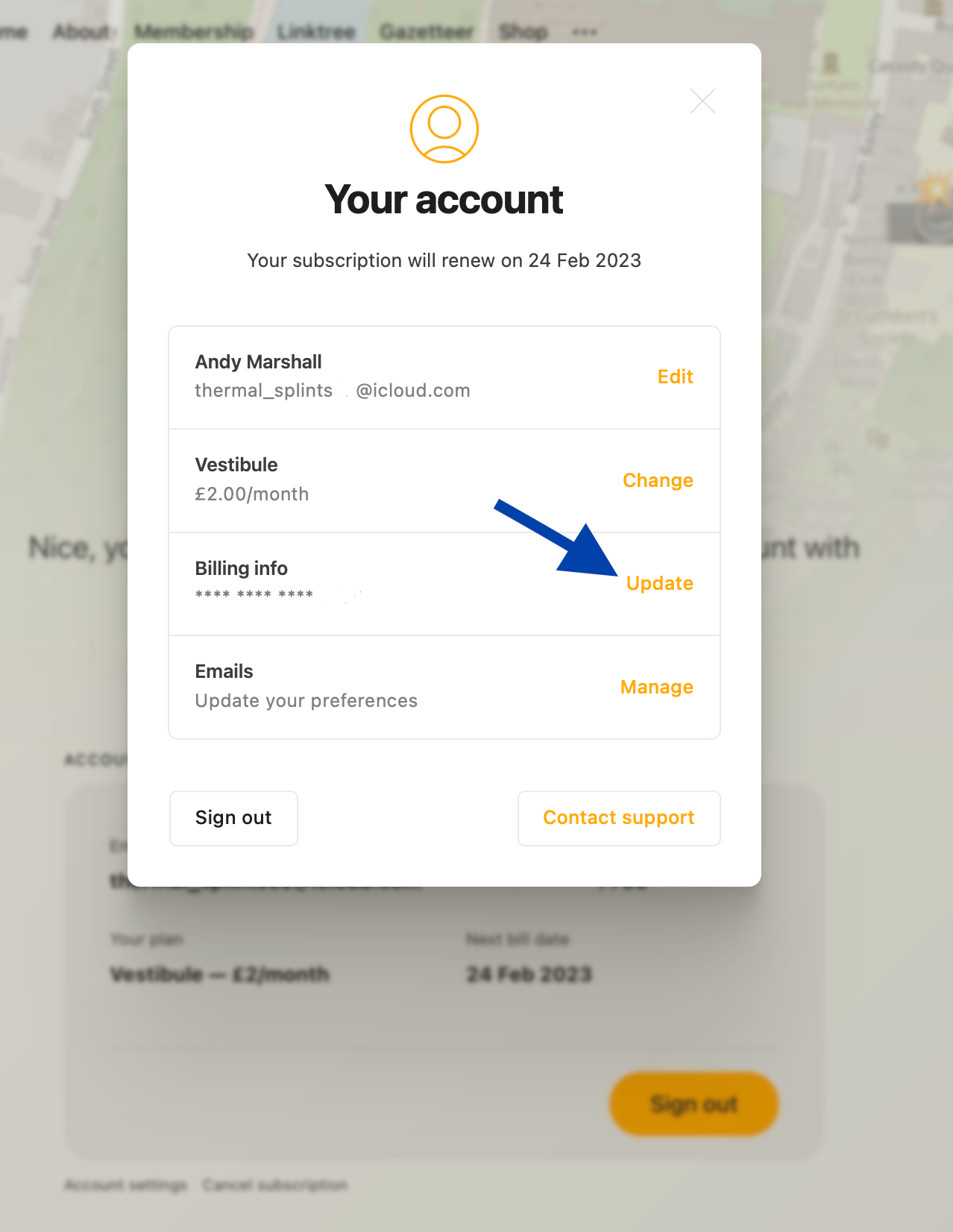
Task: Tap the white Sign out button
Action: (233, 818)
